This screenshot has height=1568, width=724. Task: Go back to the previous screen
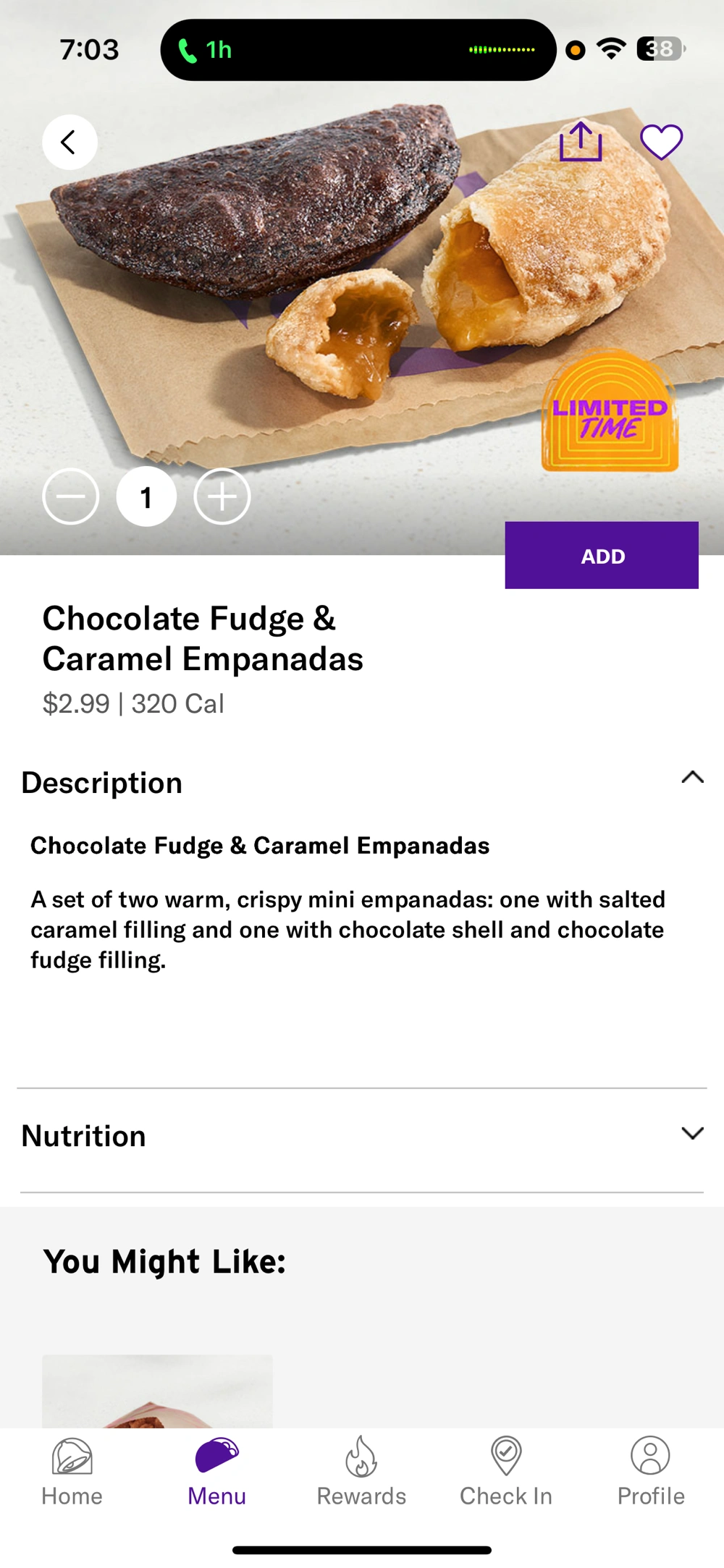point(70,143)
